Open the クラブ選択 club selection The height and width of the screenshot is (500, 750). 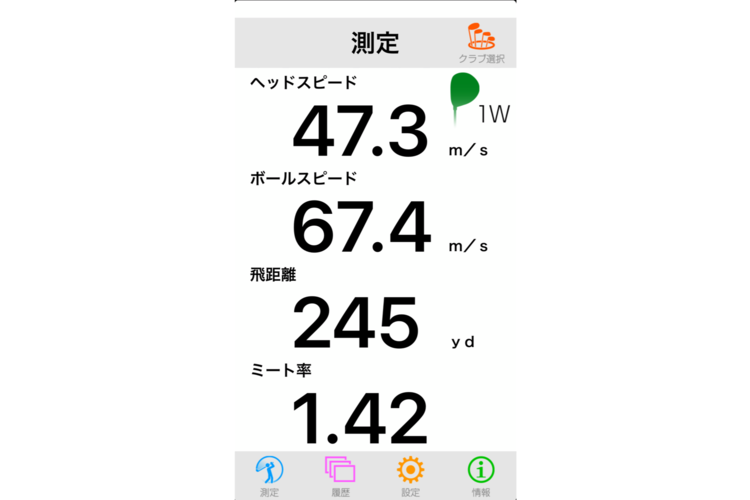[482, 44]
